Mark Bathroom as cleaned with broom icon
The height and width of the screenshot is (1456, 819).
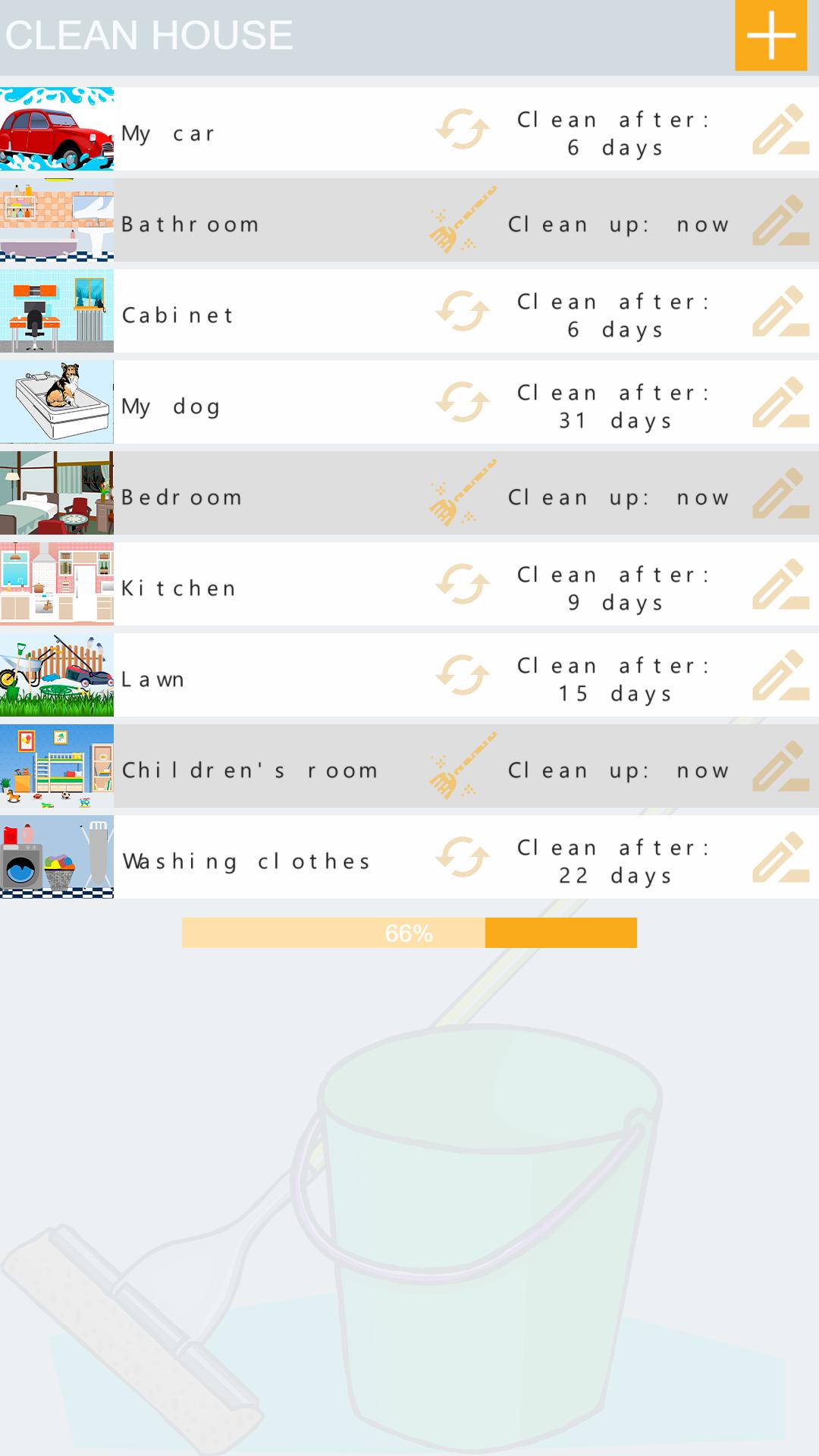click(x=463, y=220)
